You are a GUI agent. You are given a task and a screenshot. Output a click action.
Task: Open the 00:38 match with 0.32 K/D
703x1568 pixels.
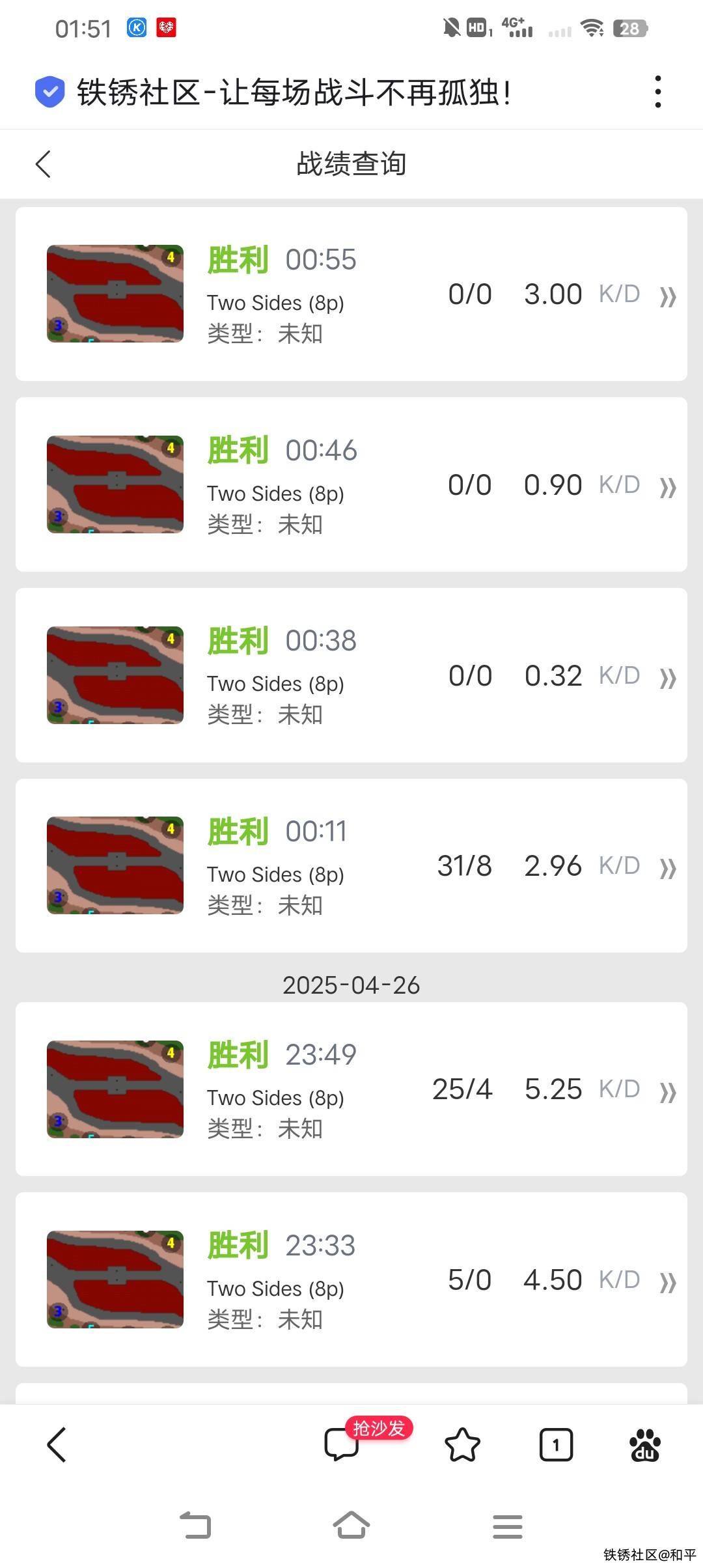click(x=351, y=675)
